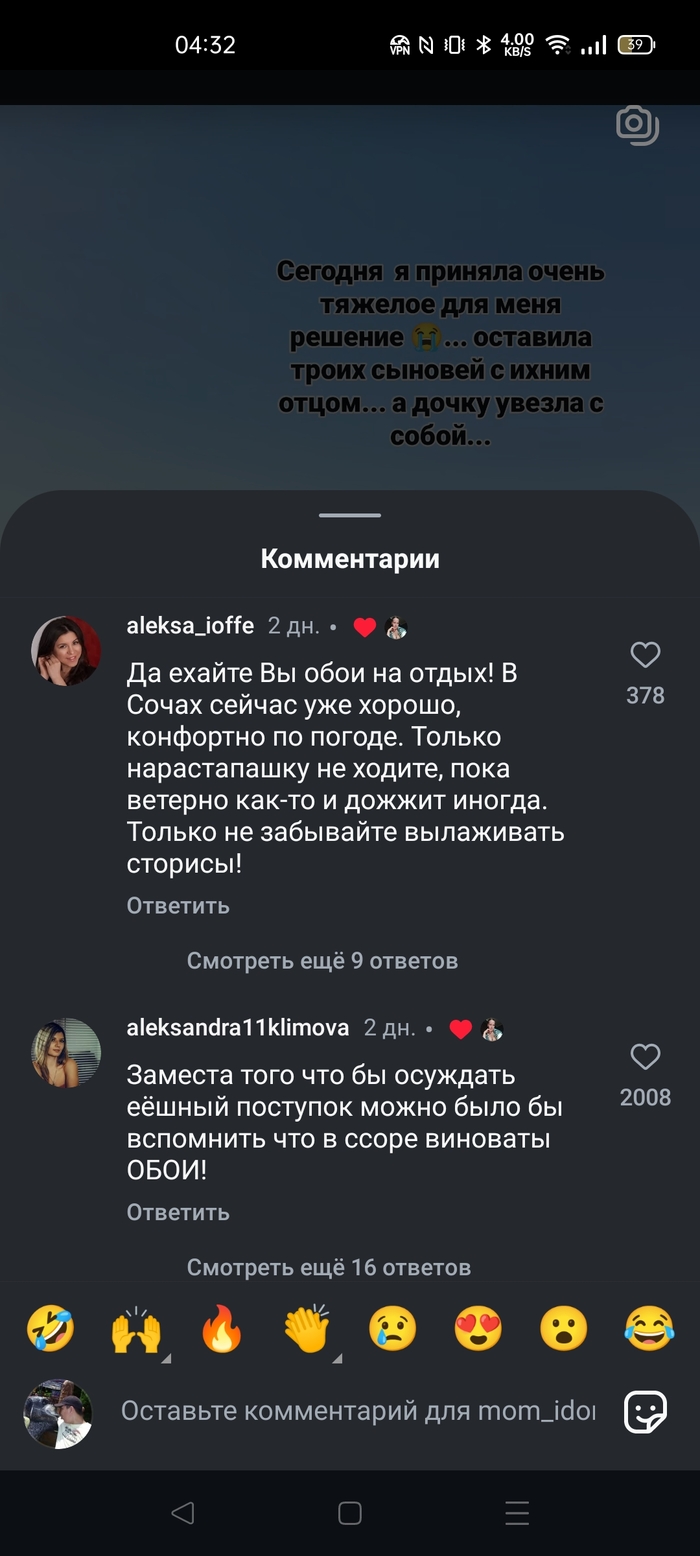
Task: Open aleksandra11klimova username link
Action: tap(238, 1028)
